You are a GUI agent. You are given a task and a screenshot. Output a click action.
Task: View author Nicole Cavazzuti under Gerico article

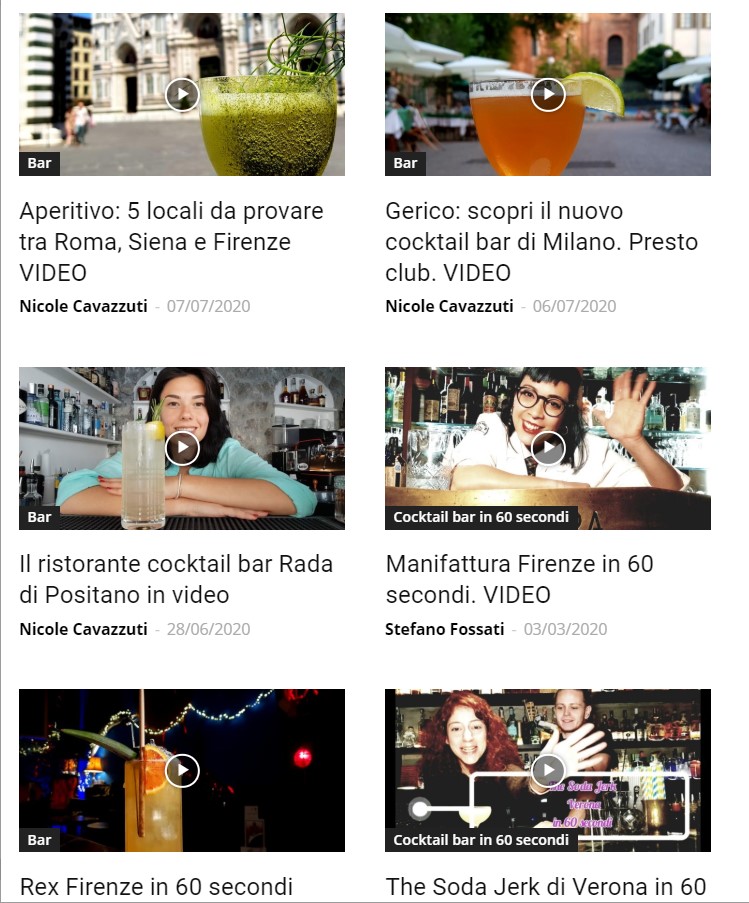449,306
